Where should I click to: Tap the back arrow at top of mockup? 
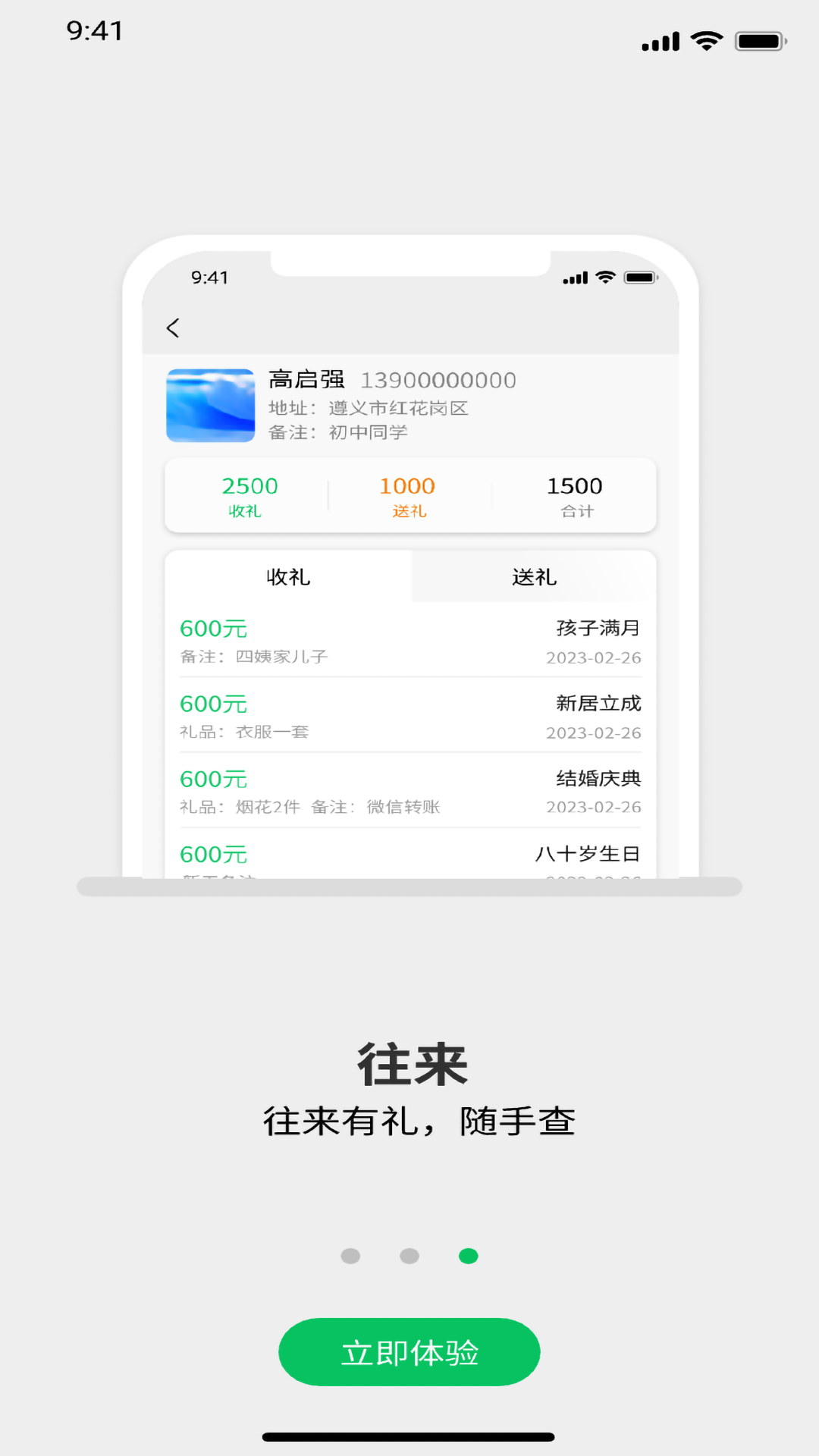click(174, 328)
